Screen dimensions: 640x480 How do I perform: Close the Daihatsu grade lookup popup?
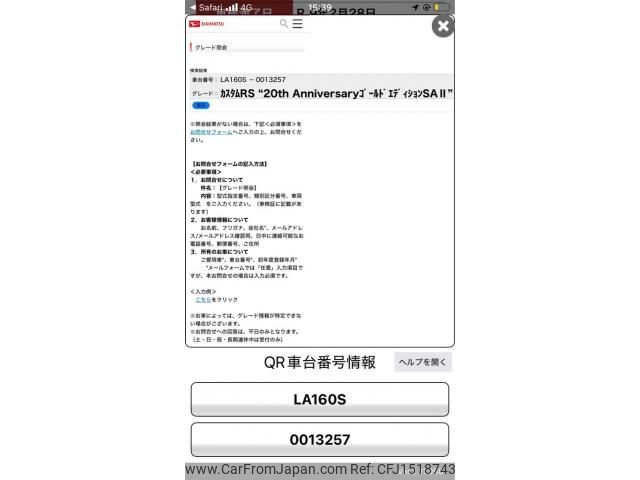pyautogui.click(x=442, y=27)
